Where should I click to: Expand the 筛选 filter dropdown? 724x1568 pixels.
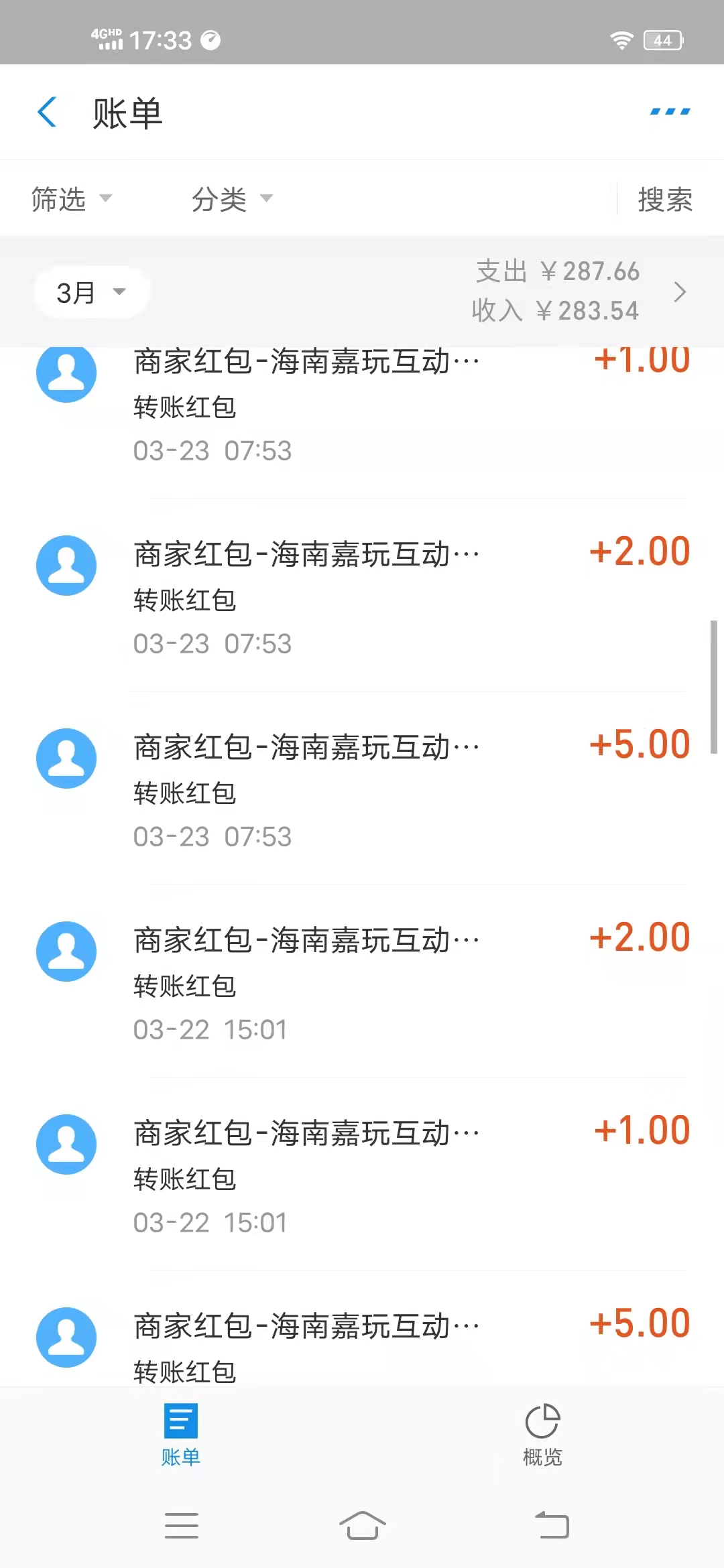click(72, 199)
